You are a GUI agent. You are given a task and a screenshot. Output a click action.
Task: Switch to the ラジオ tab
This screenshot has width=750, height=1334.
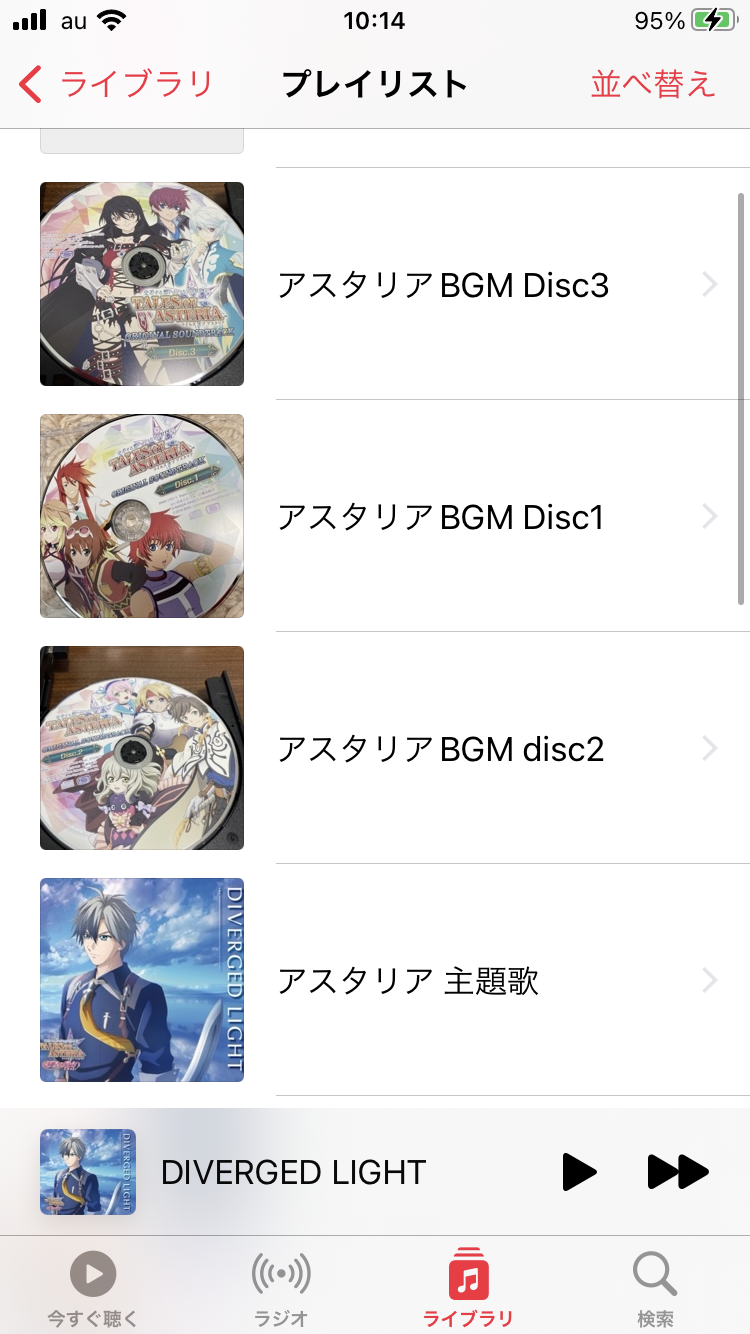tap(281, 1288)
